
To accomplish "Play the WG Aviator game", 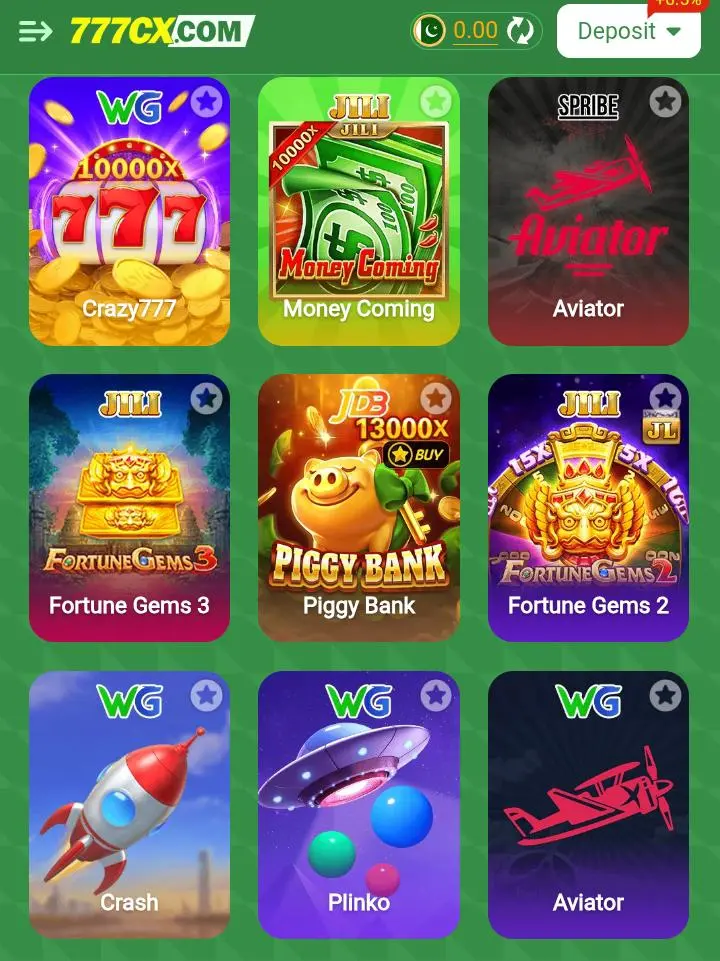I will click(588, 805).
